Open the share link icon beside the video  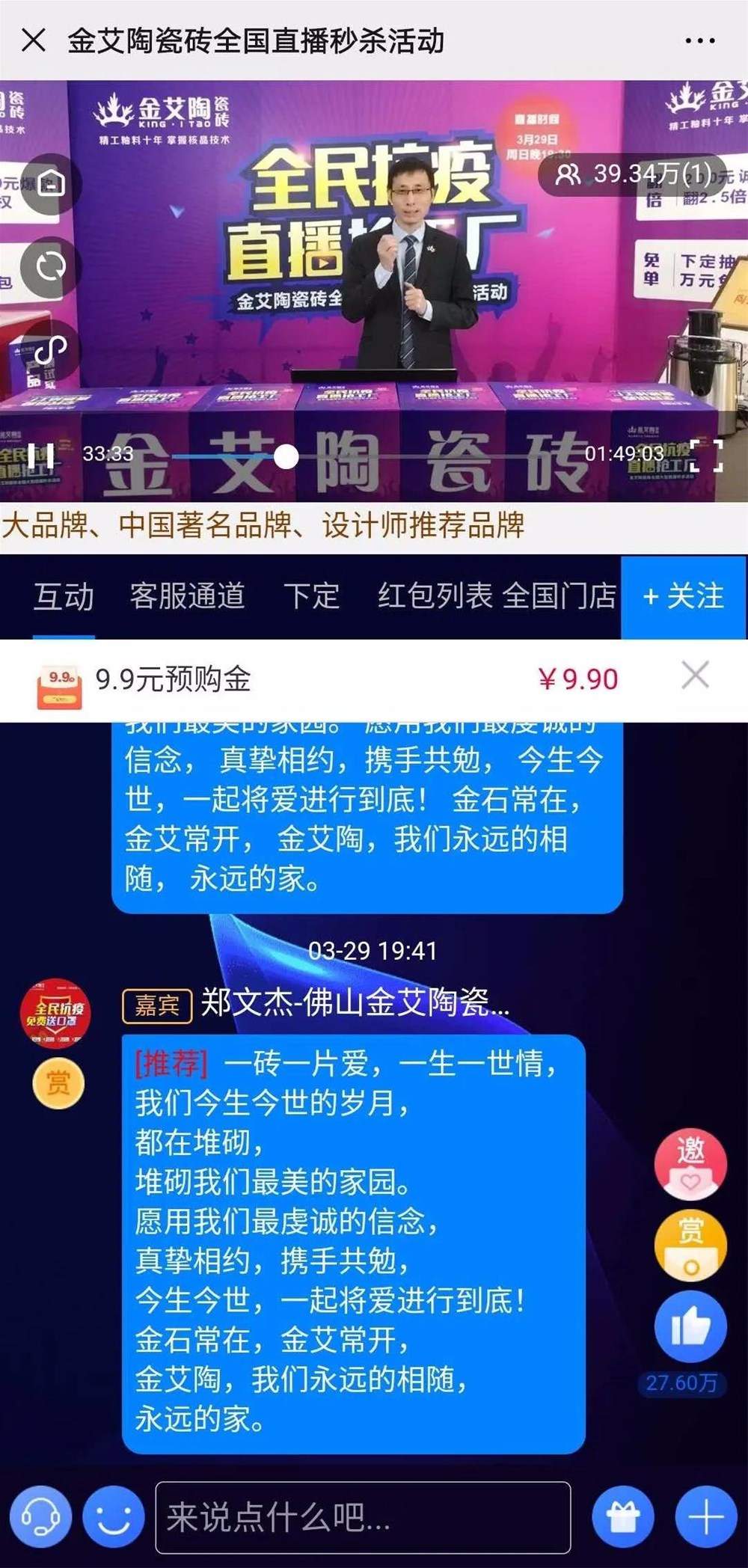[x=52, y=348]
